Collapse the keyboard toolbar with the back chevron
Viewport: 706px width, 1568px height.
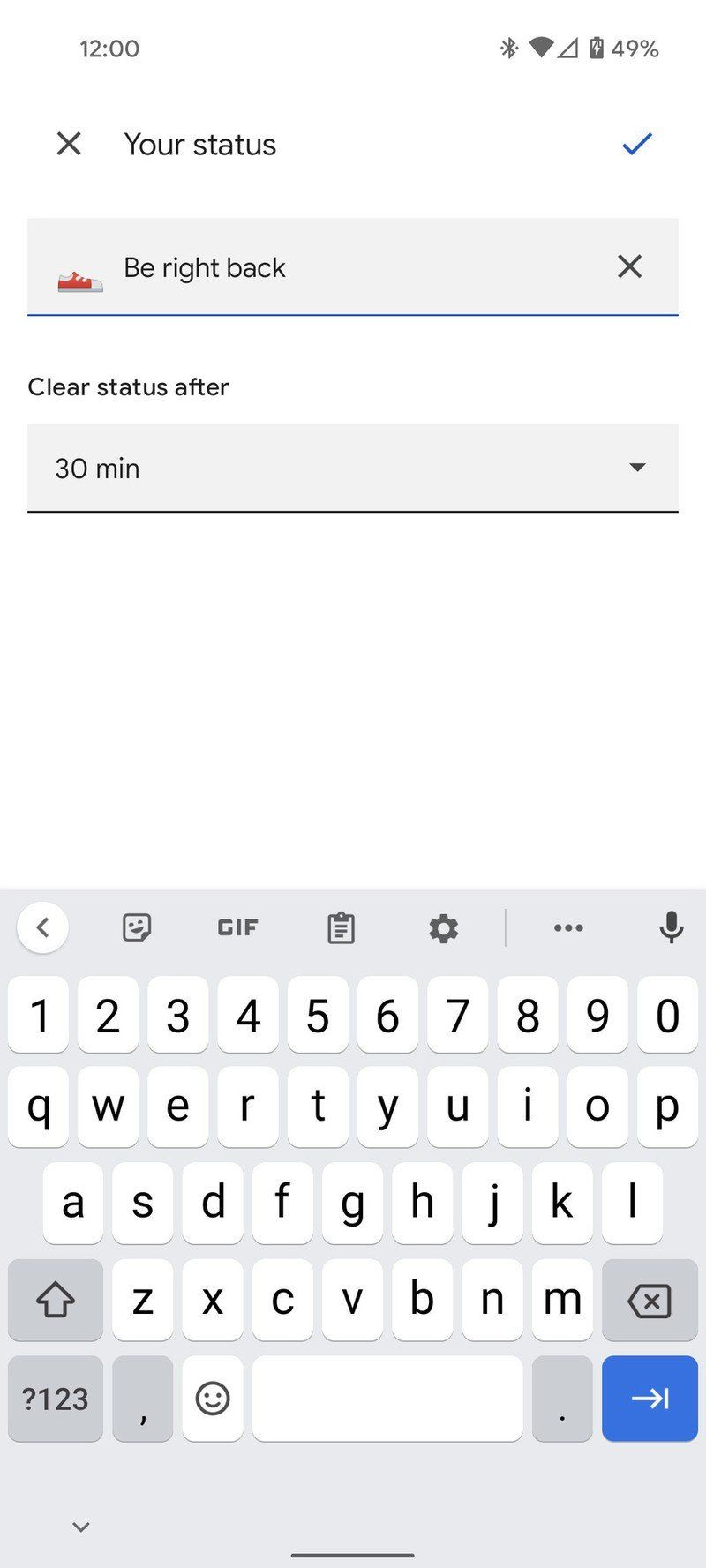(x=42, y=927)
